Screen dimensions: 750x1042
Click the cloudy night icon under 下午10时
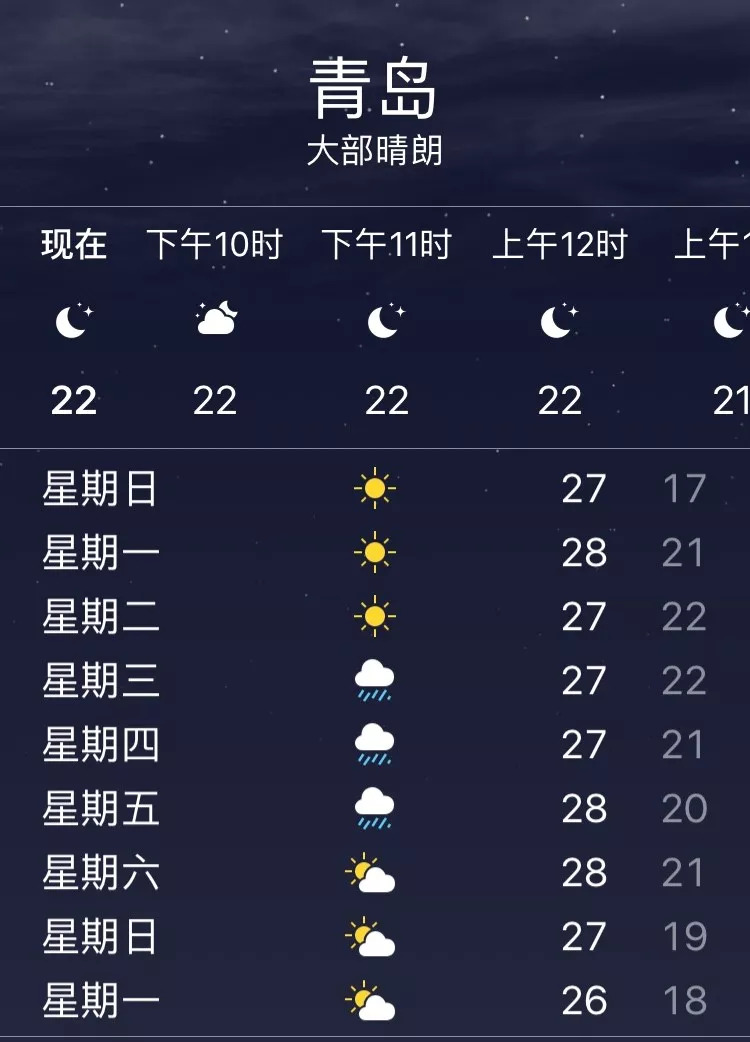216,318
